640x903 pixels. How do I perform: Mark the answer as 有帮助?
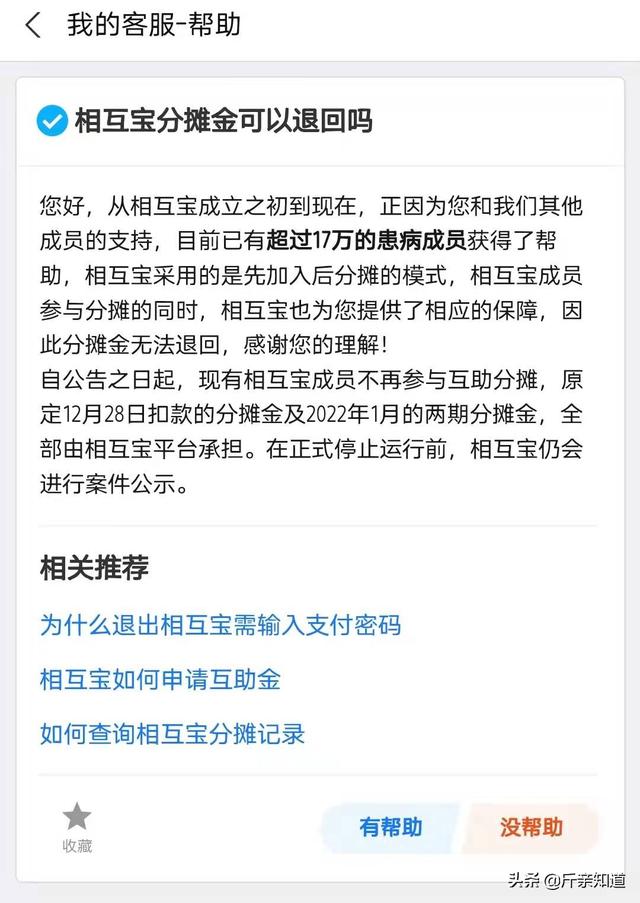(390, 827)
